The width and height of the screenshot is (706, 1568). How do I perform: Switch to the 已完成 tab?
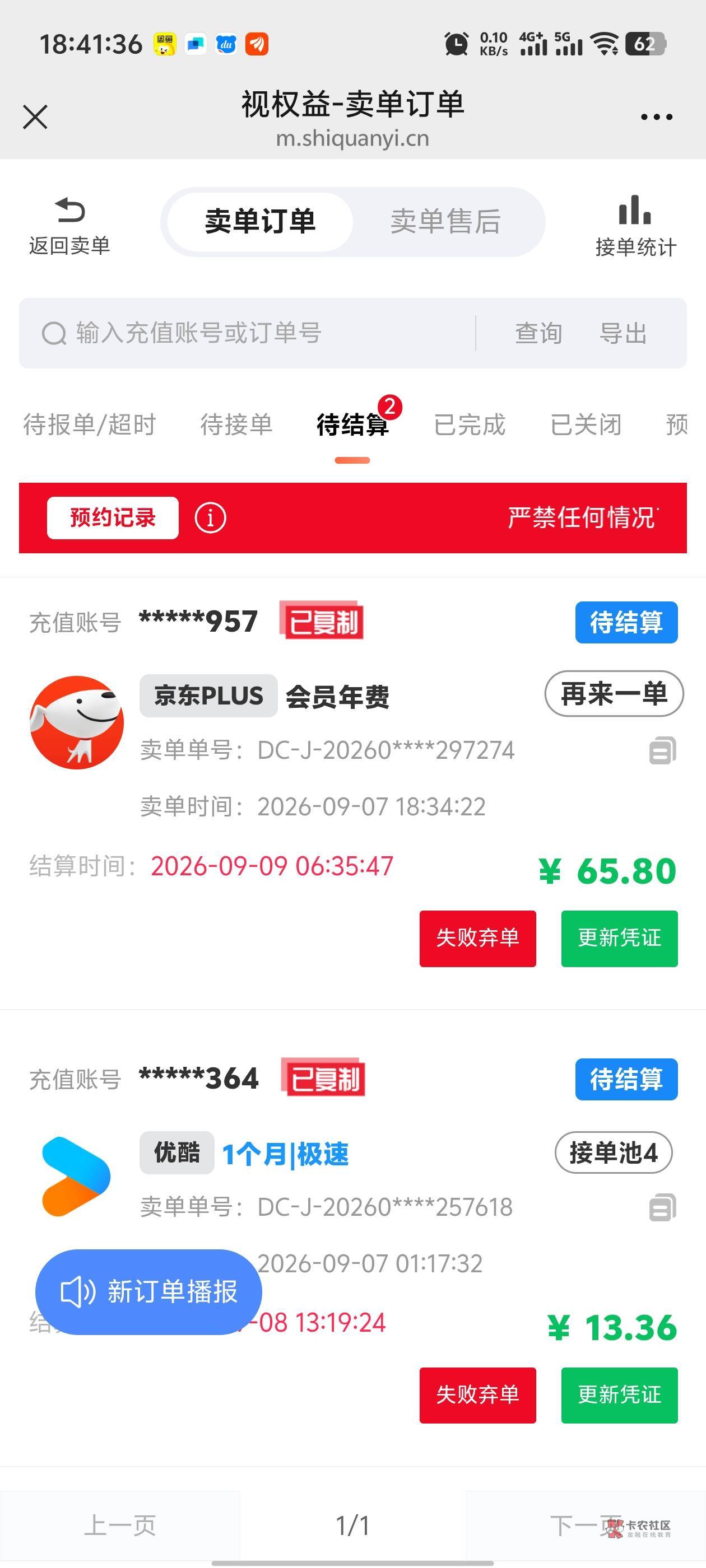(x=470, y=424)
